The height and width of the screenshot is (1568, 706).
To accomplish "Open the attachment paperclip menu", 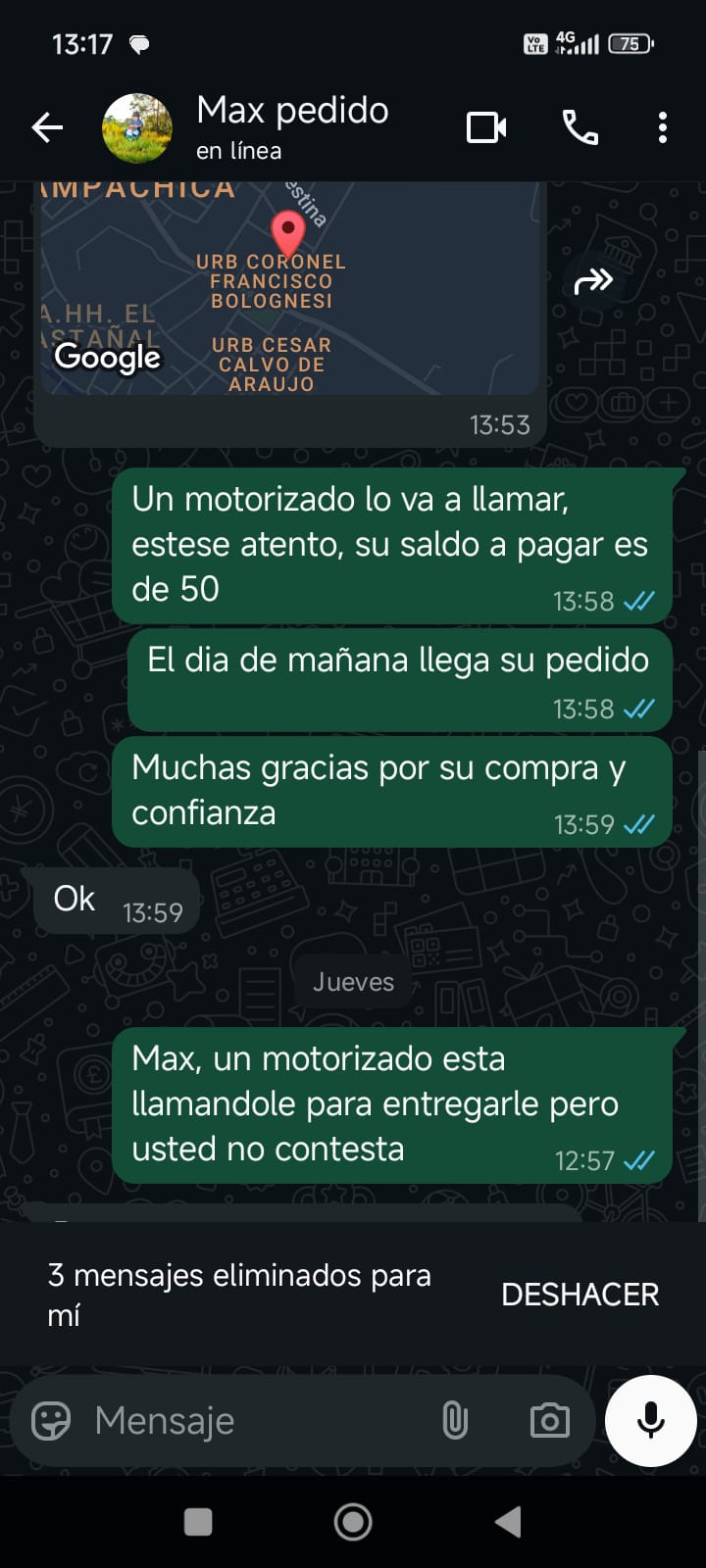I will click(455, 1420).
